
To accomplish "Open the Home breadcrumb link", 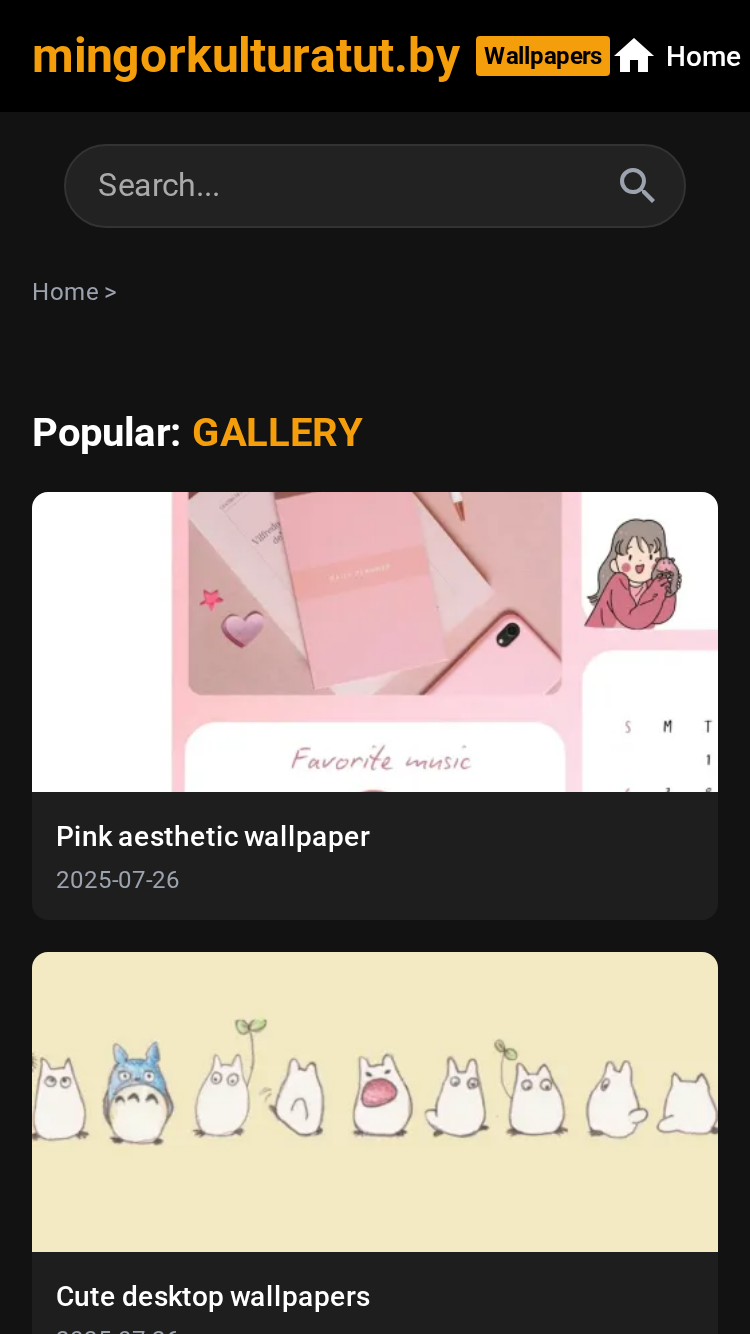I will click(65, 292).
